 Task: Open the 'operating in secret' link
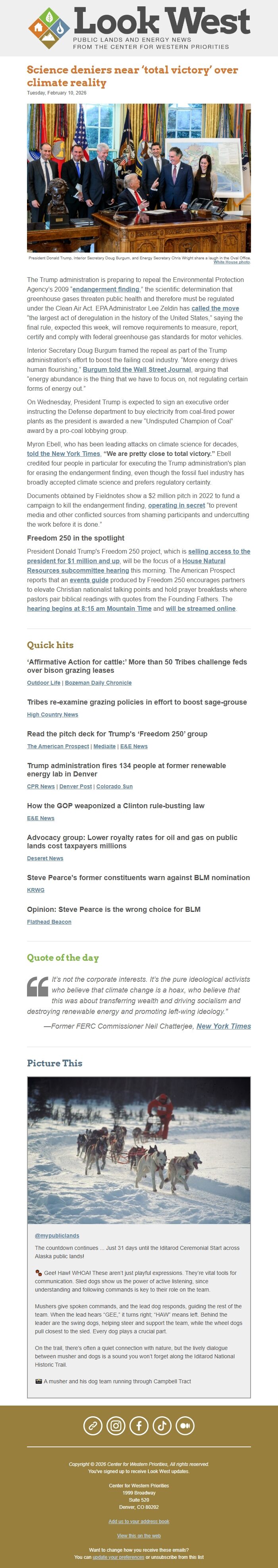coord(176,505)
